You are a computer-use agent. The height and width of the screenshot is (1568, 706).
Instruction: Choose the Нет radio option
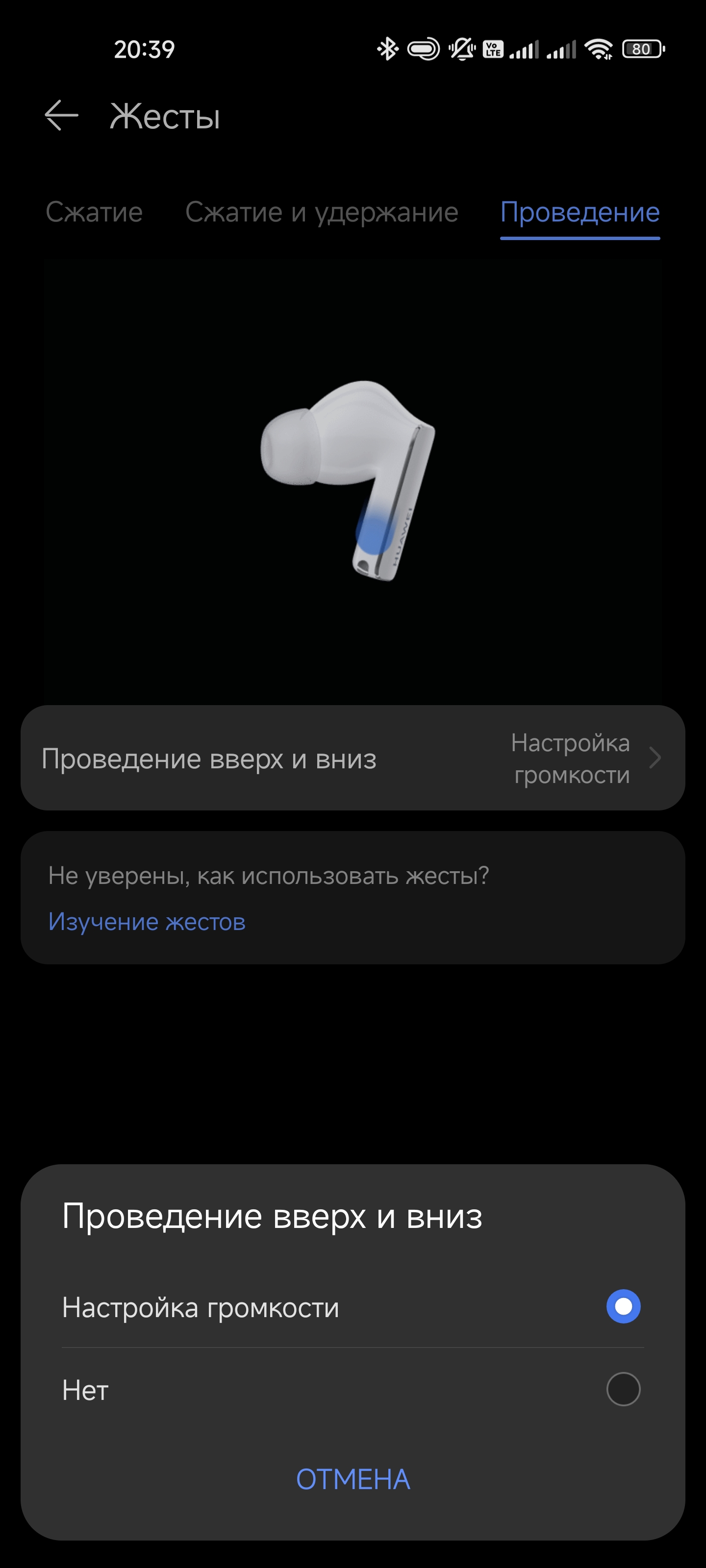pyautogui.click(x=623, y=1389)
